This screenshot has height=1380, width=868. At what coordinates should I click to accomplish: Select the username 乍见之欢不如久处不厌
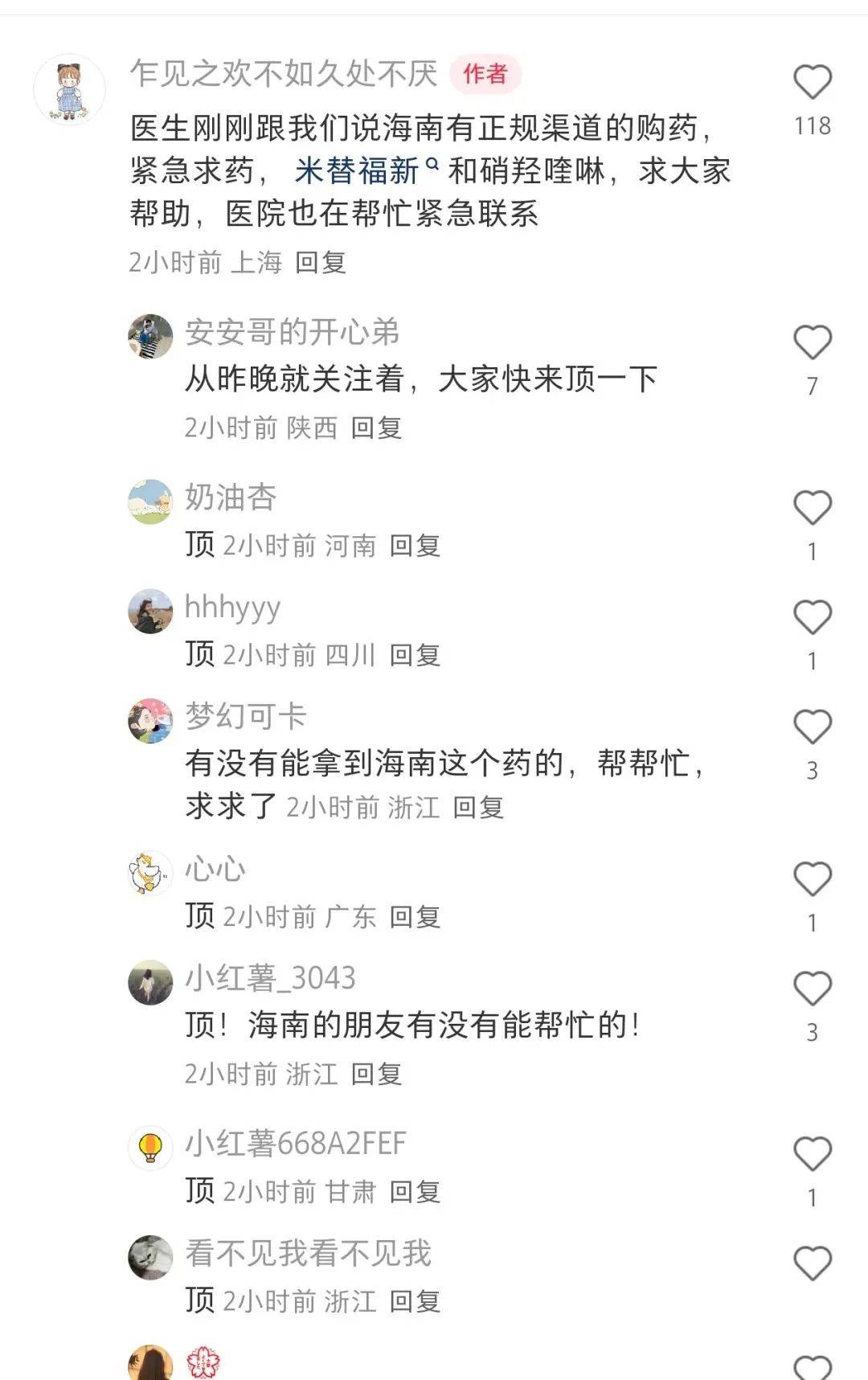(283, 73)
